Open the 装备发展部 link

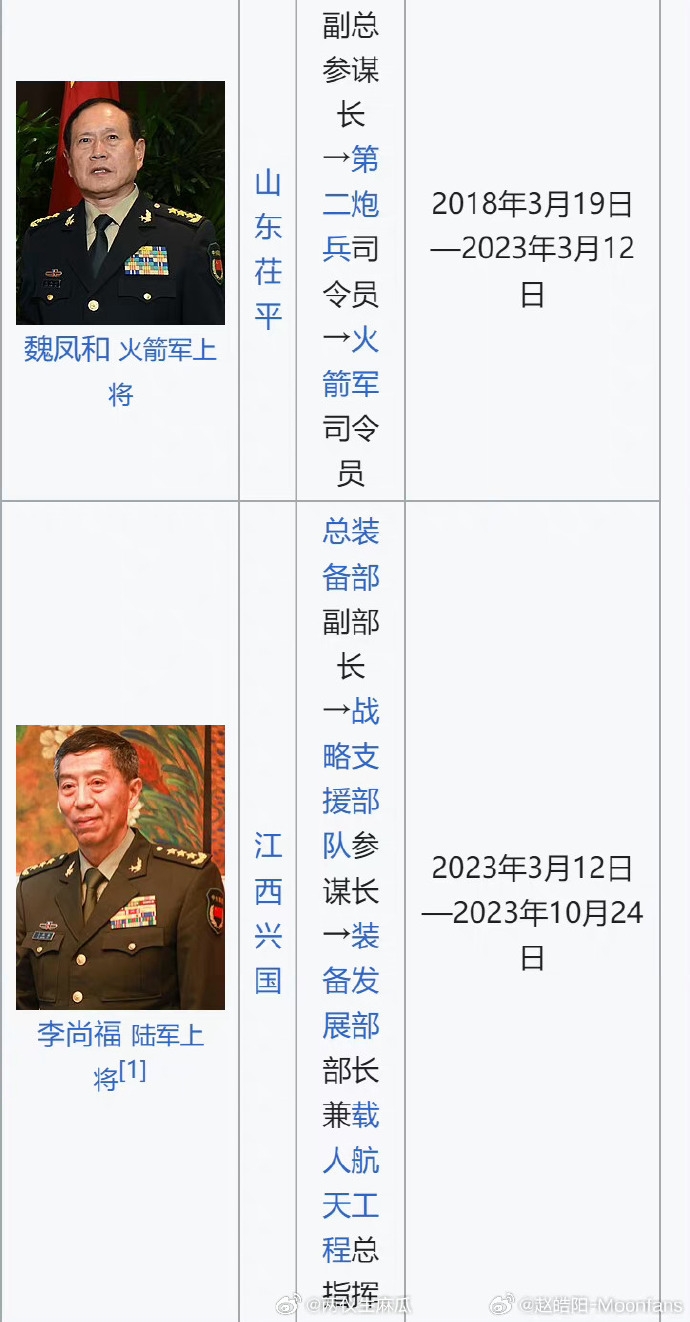(350, 981)
